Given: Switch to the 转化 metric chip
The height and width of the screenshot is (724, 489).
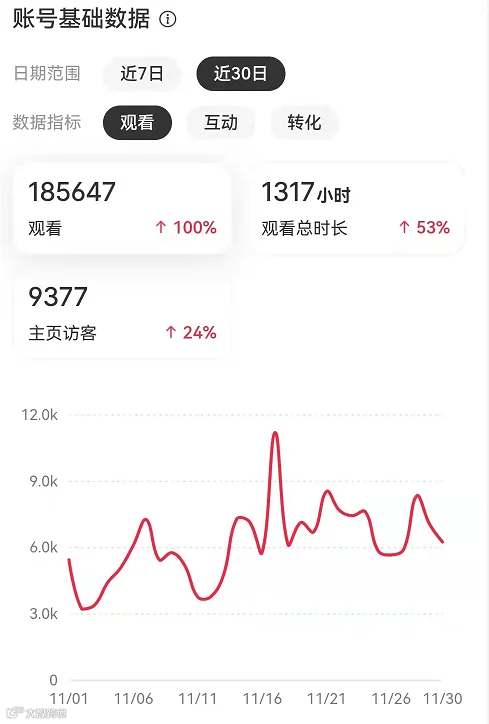Looking at the screenshot, I should coord(304,122).
